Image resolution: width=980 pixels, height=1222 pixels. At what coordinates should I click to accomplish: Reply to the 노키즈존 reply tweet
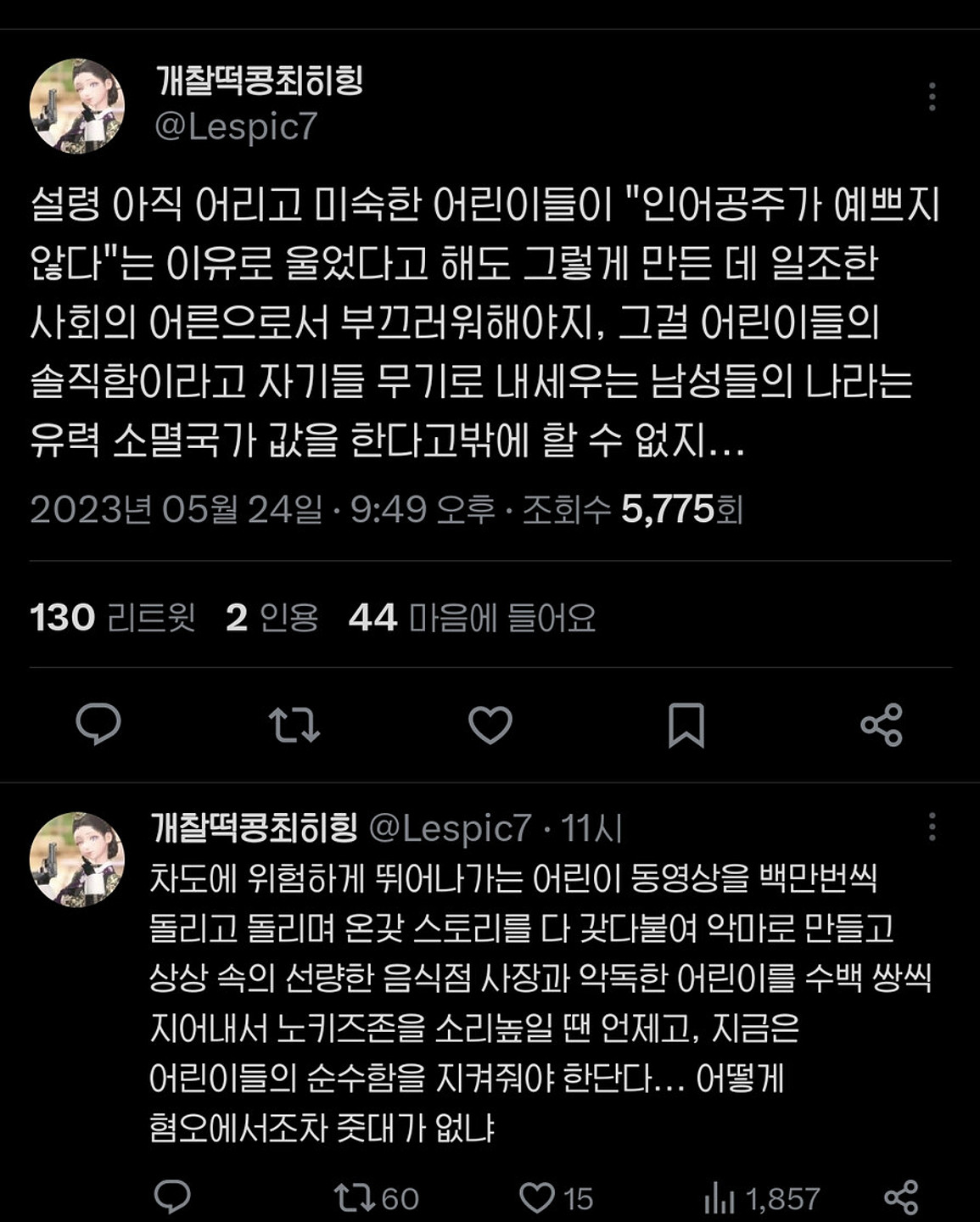[172, 1197]
